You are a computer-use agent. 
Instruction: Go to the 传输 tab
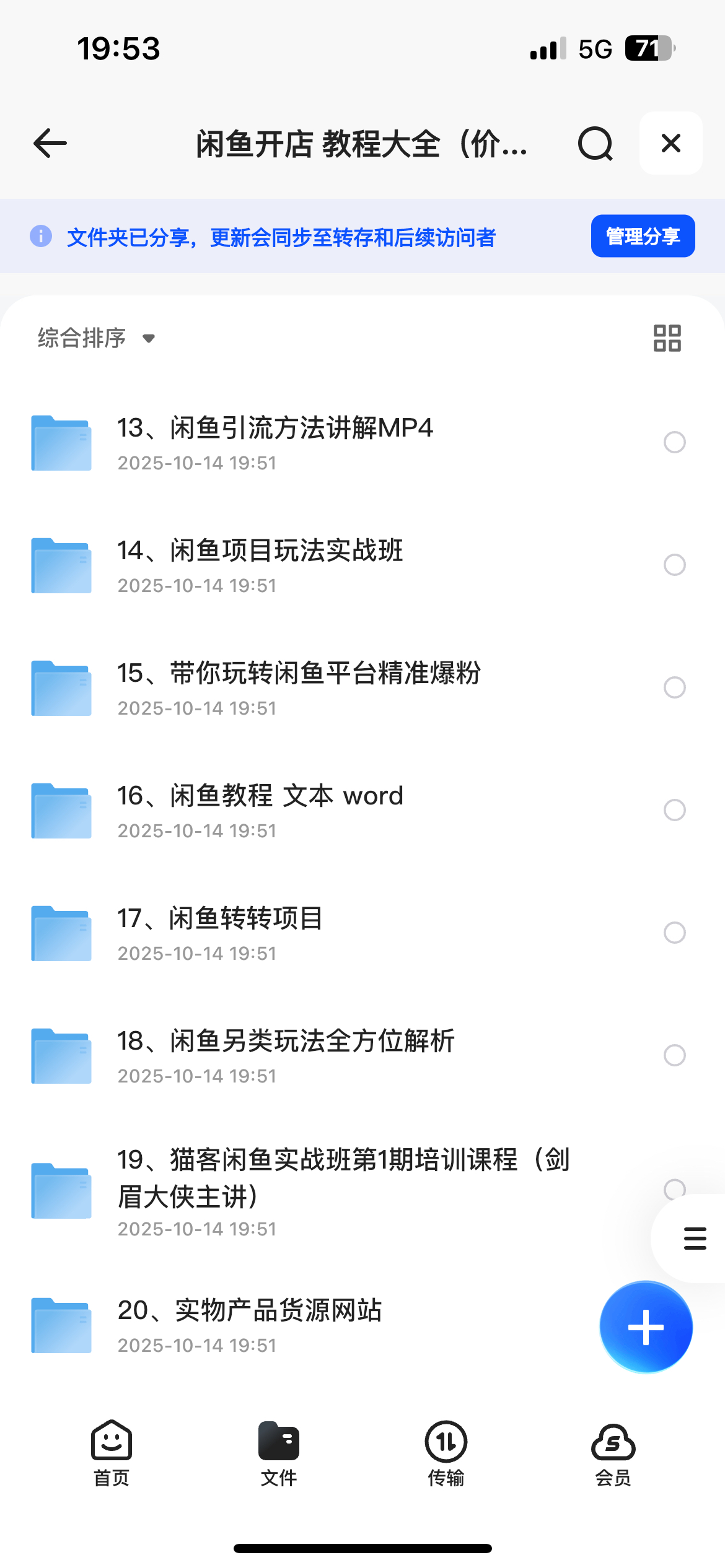pos(446,1452)
